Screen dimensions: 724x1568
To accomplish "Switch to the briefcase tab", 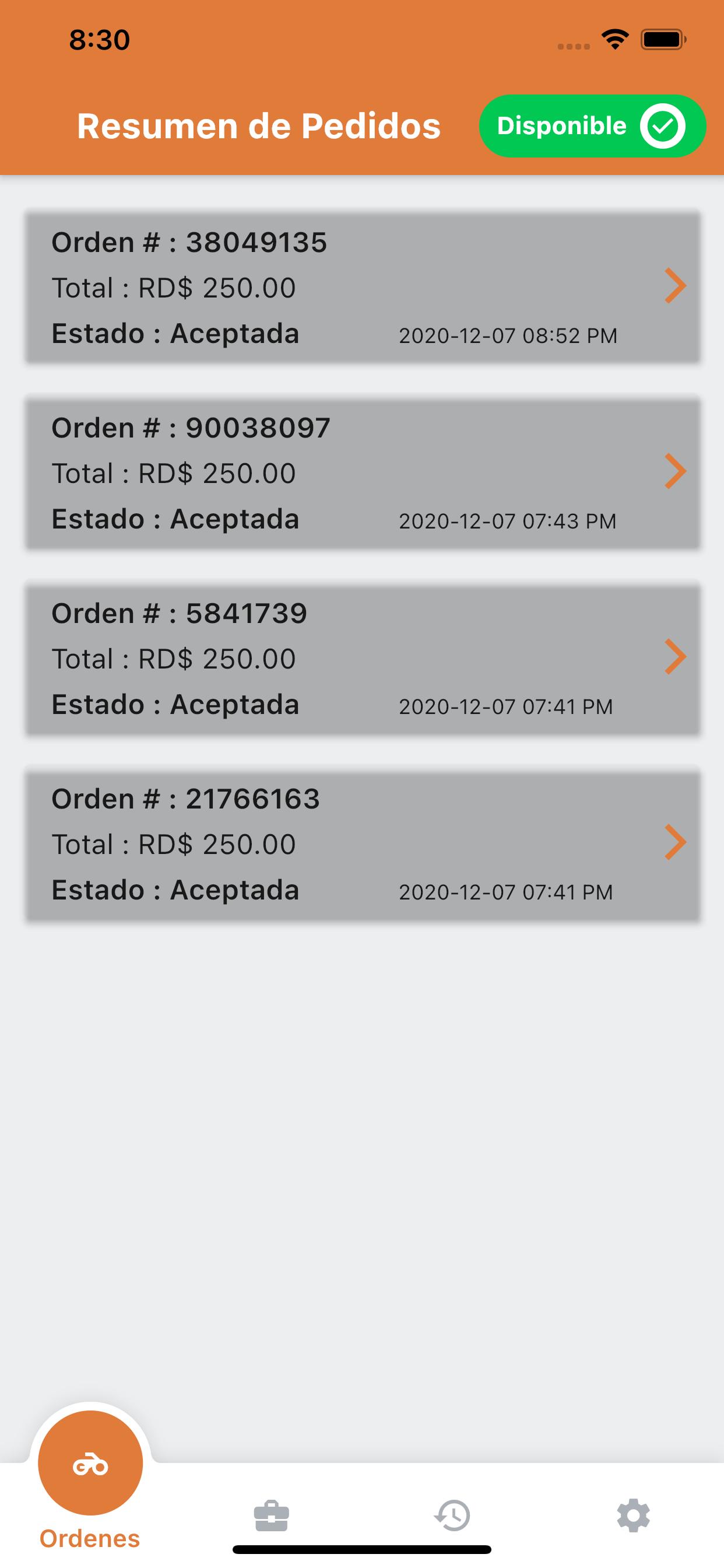I will click(271, 1515).
